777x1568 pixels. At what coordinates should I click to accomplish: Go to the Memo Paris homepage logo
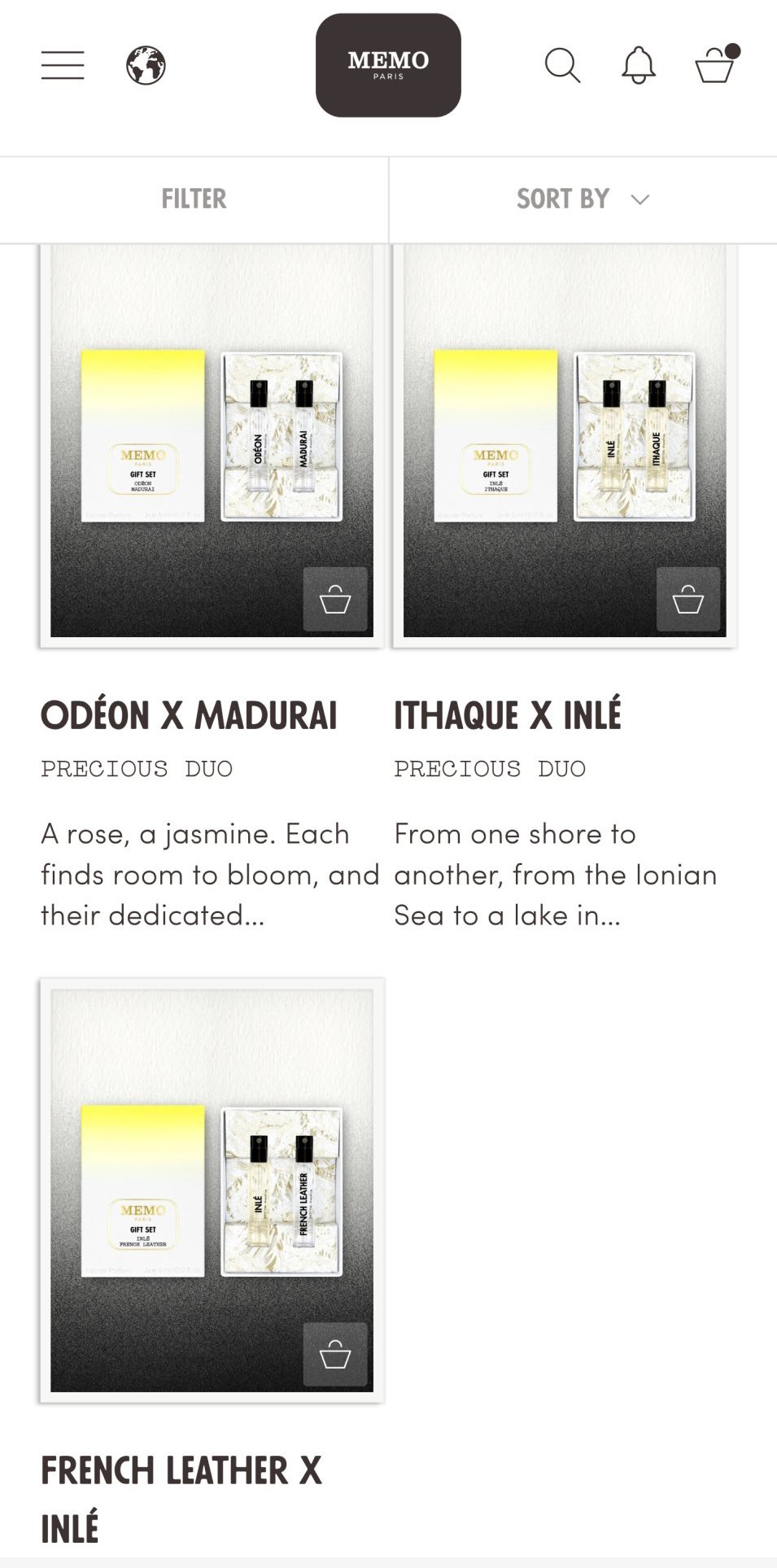[x=388, y=65]
